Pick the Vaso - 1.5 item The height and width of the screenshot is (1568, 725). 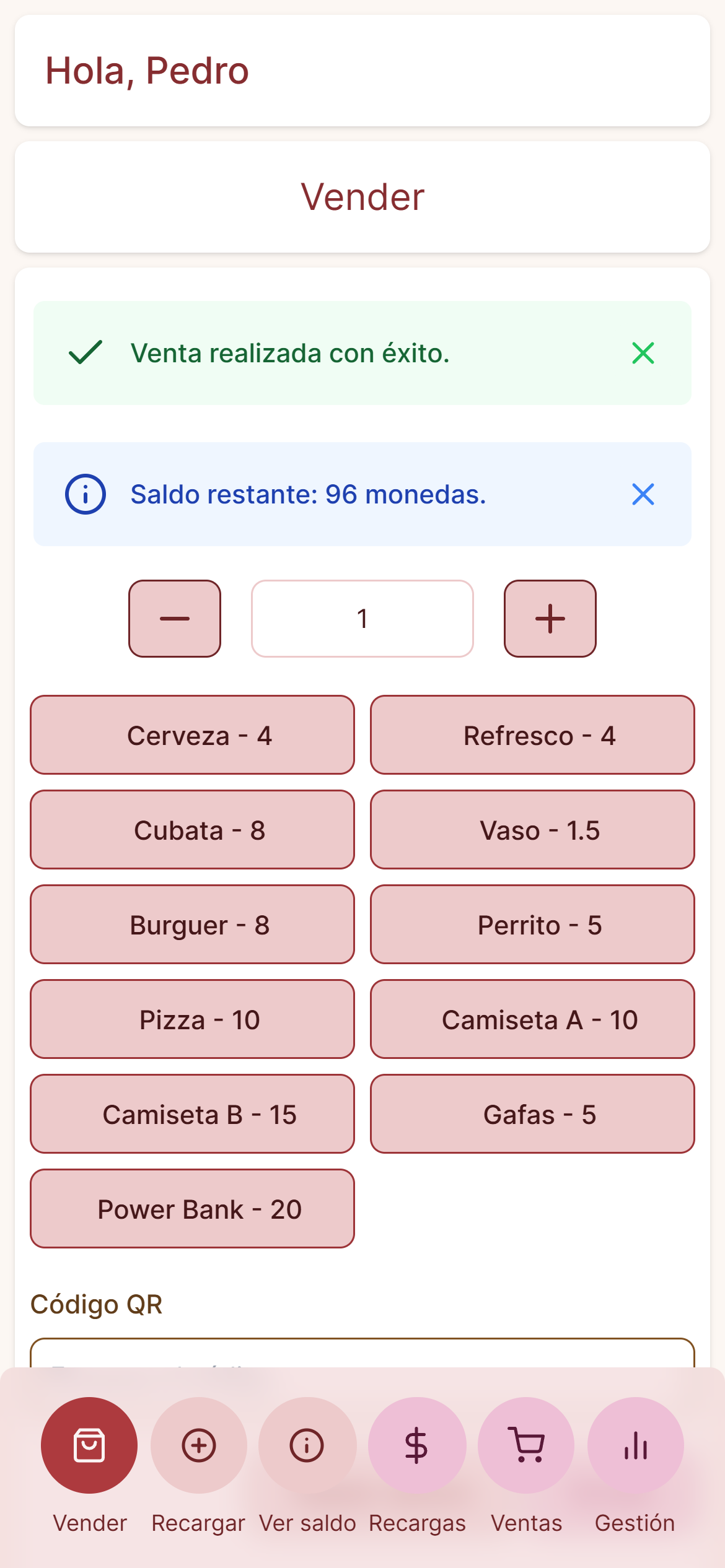click(532, 830)
